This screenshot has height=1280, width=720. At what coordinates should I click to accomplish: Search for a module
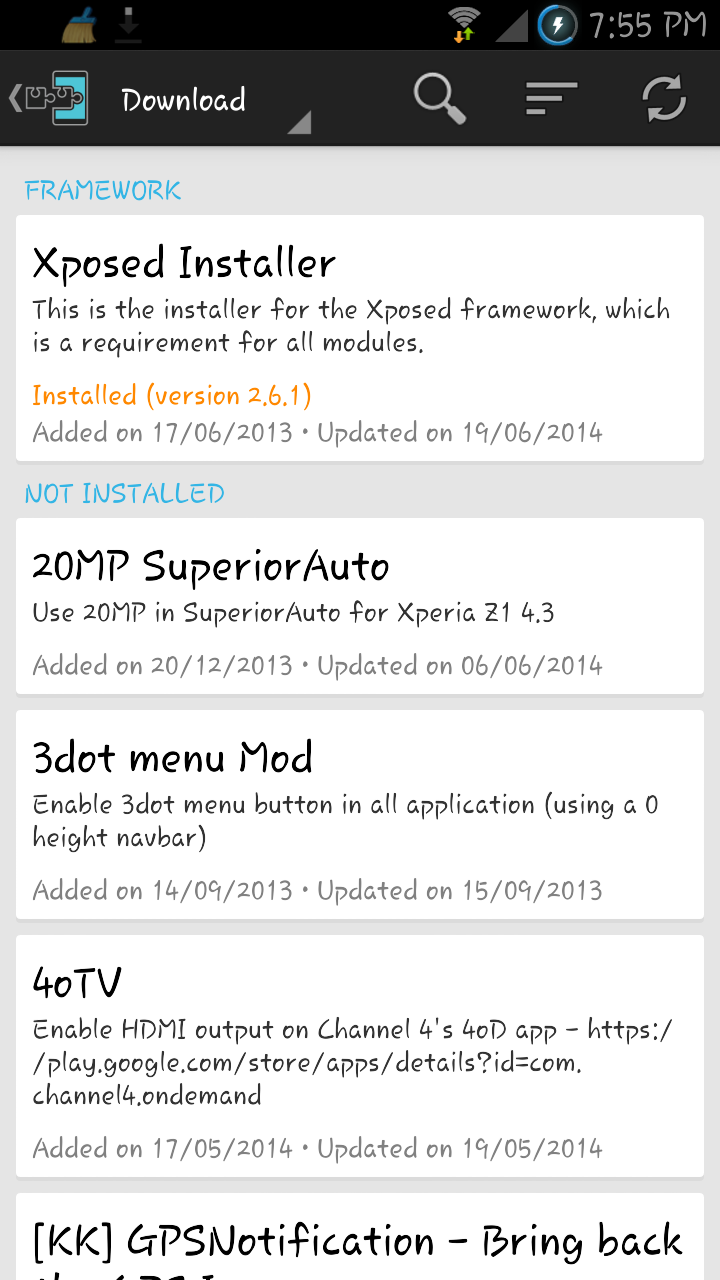tap(439, 99)
